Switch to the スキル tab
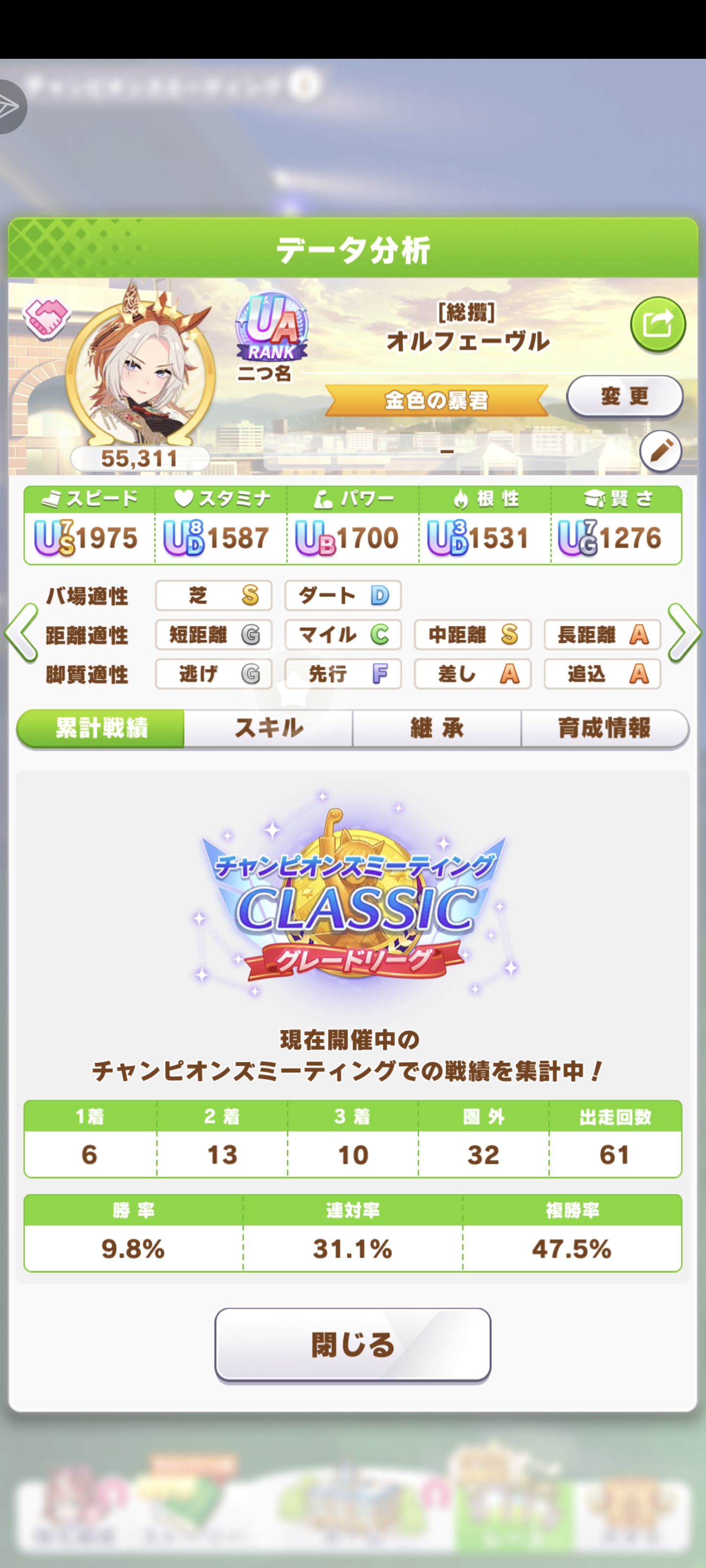 coord(269,727)
